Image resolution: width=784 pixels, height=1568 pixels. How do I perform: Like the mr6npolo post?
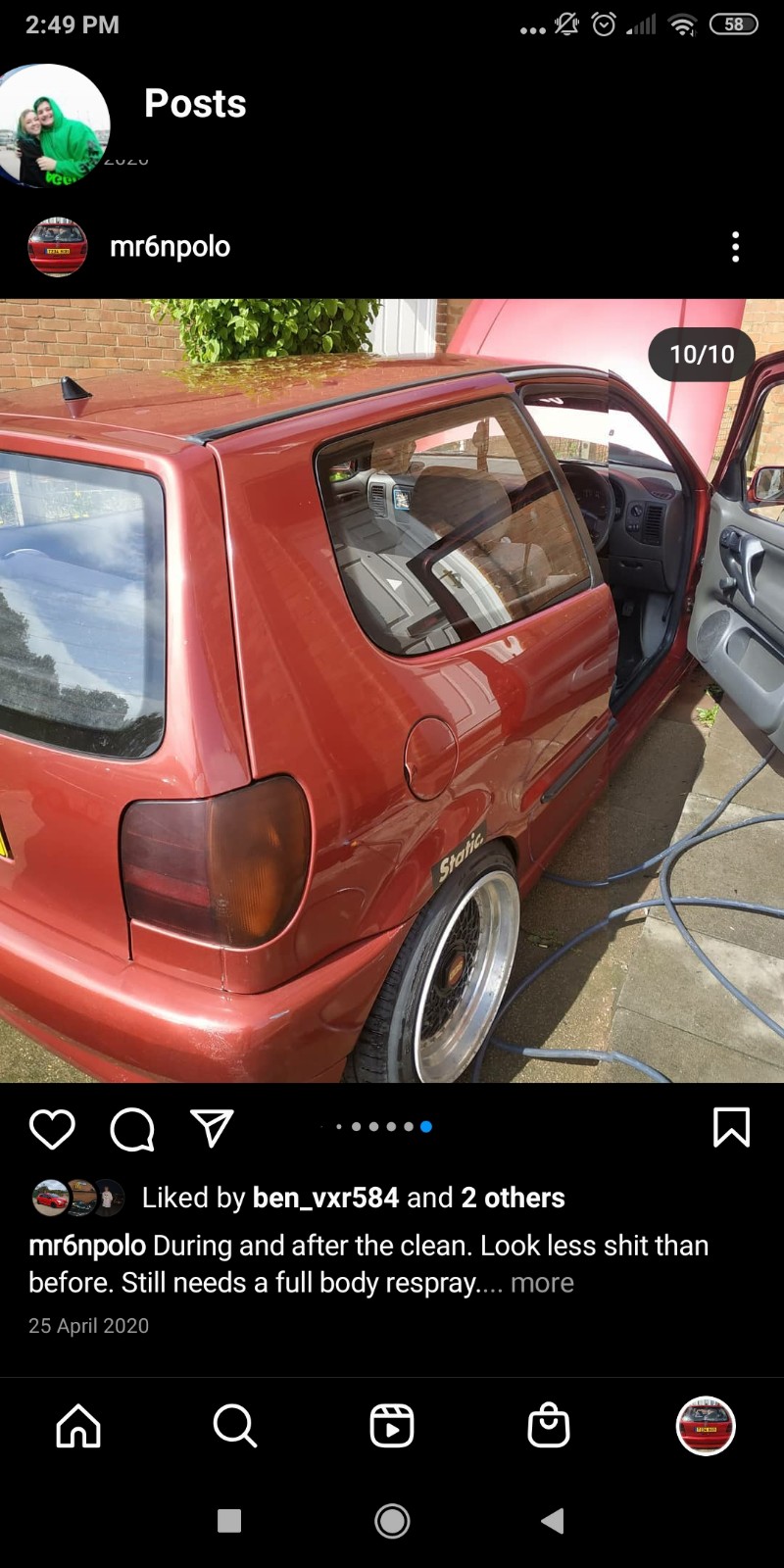(52, 1129)
